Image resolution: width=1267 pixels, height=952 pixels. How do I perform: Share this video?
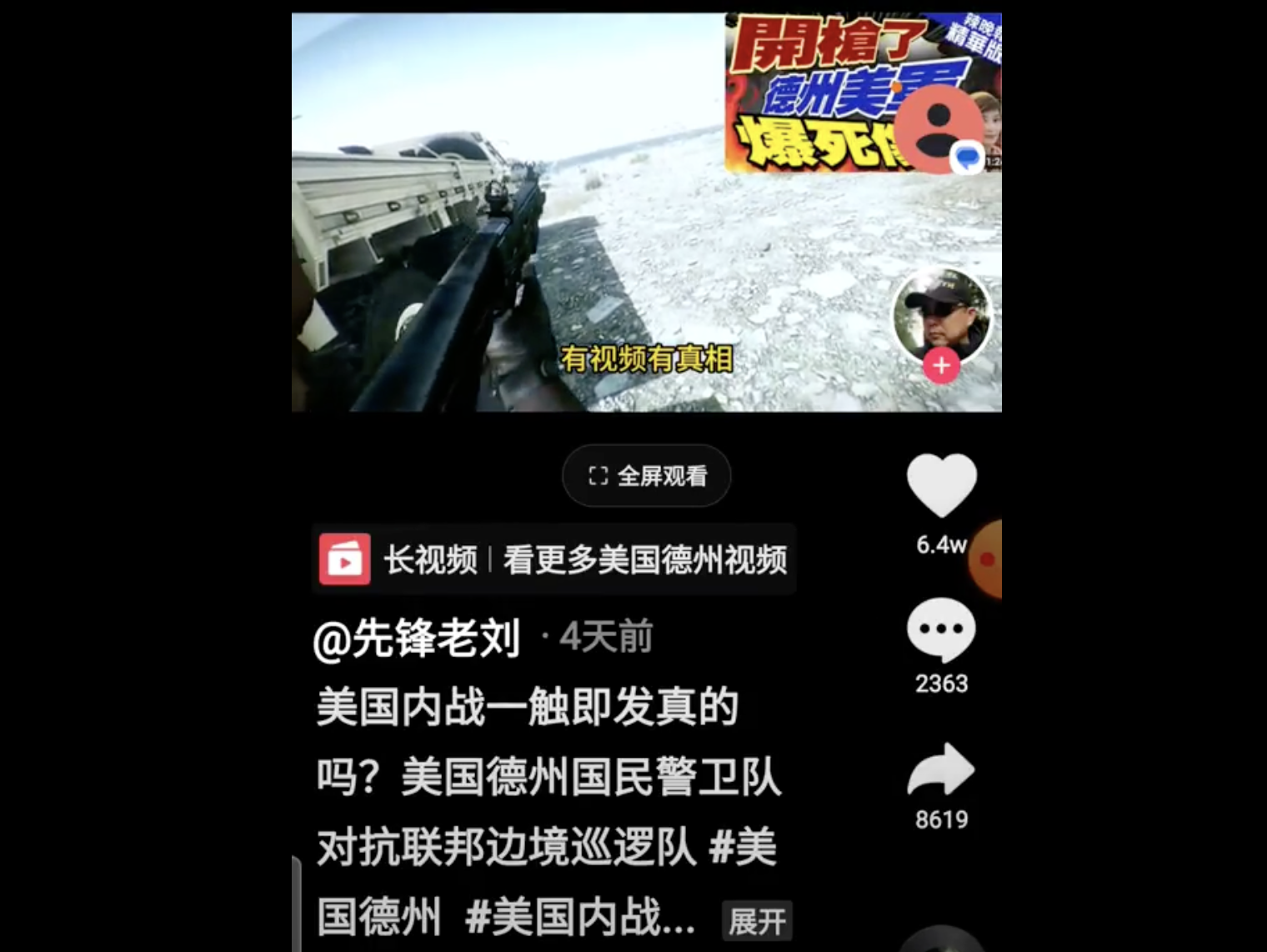941,770
